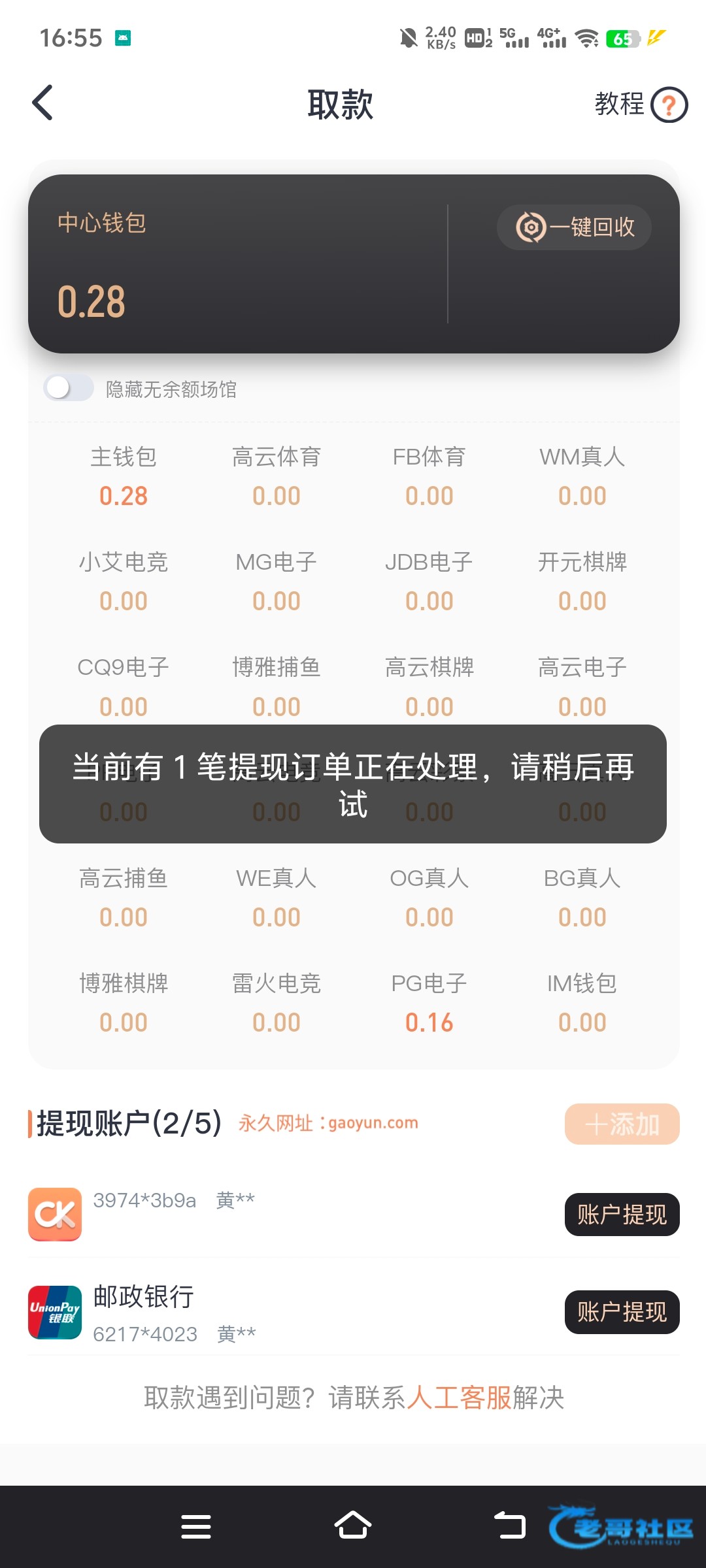The height and width of the screenshot is (1568, 706).
Task: Tap the 一键回收 button
Action: point(574,227)
